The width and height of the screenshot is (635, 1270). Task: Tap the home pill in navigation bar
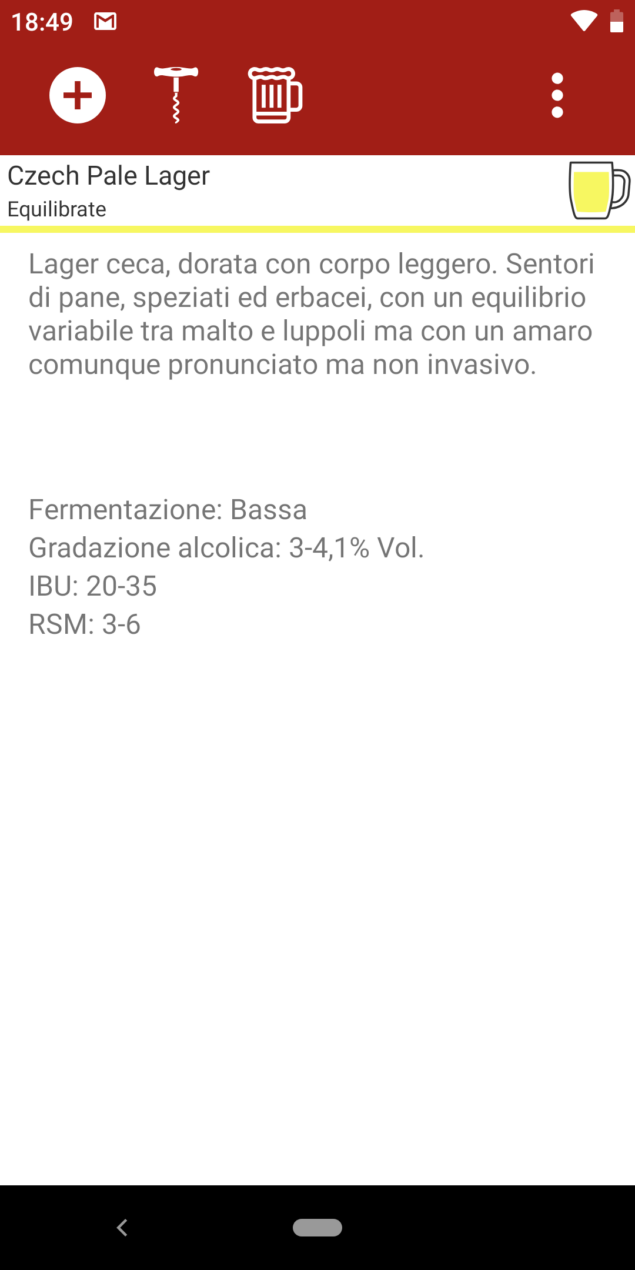tap(317, 1227)
